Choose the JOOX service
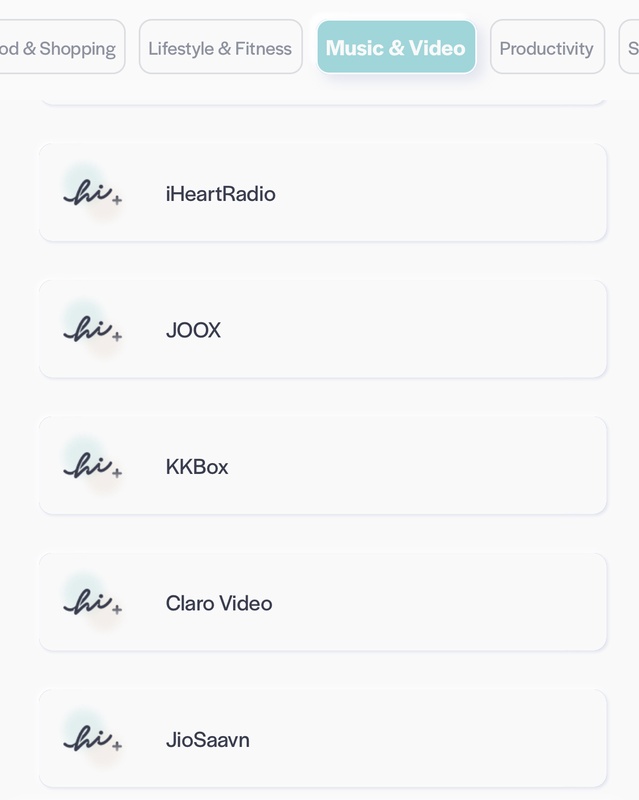Screen dimensions: 639x800 pos(322,330)
